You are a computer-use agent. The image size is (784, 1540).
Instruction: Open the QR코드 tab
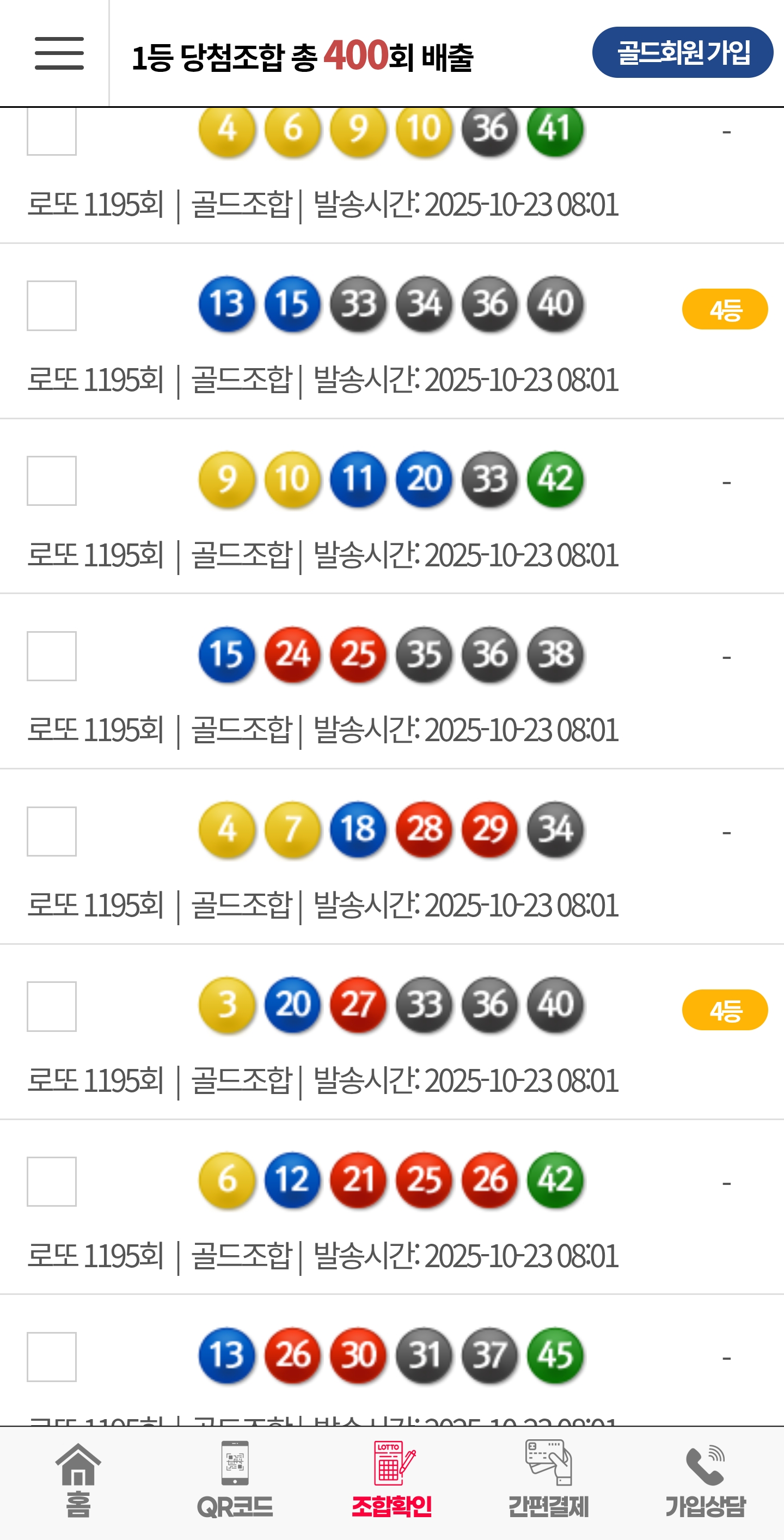(235, 1480)
